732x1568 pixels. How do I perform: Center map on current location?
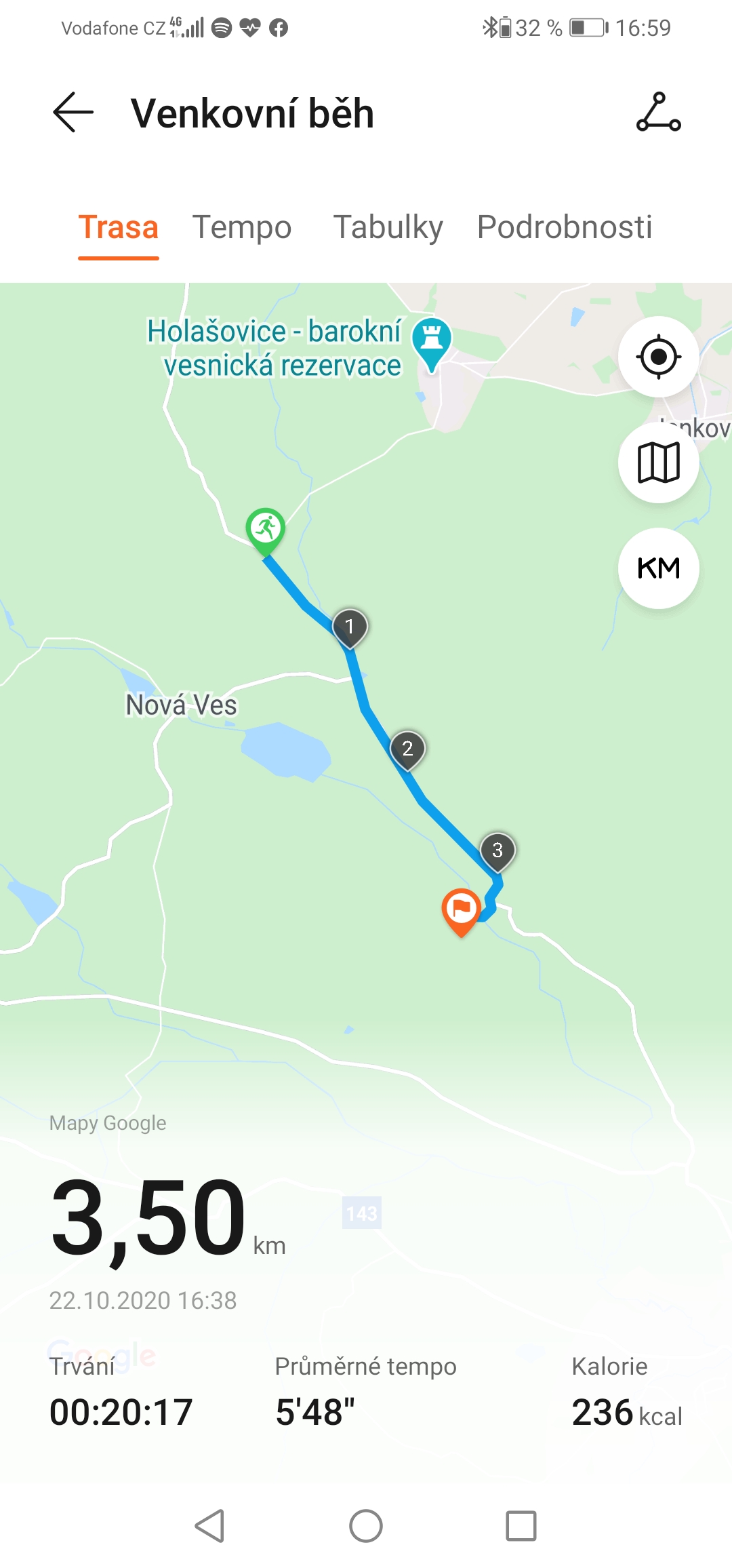pos(658,357)
